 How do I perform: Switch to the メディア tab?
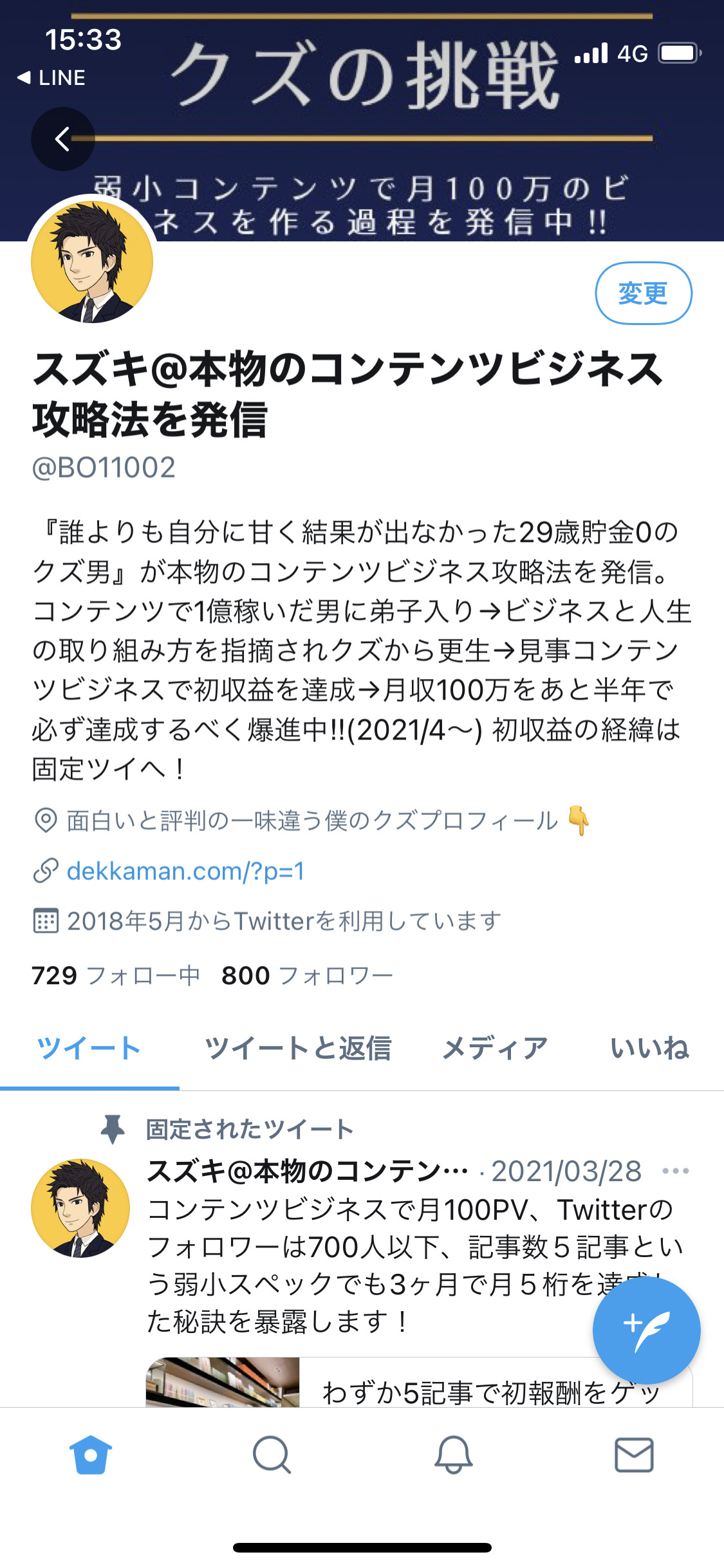[495, 1048]
